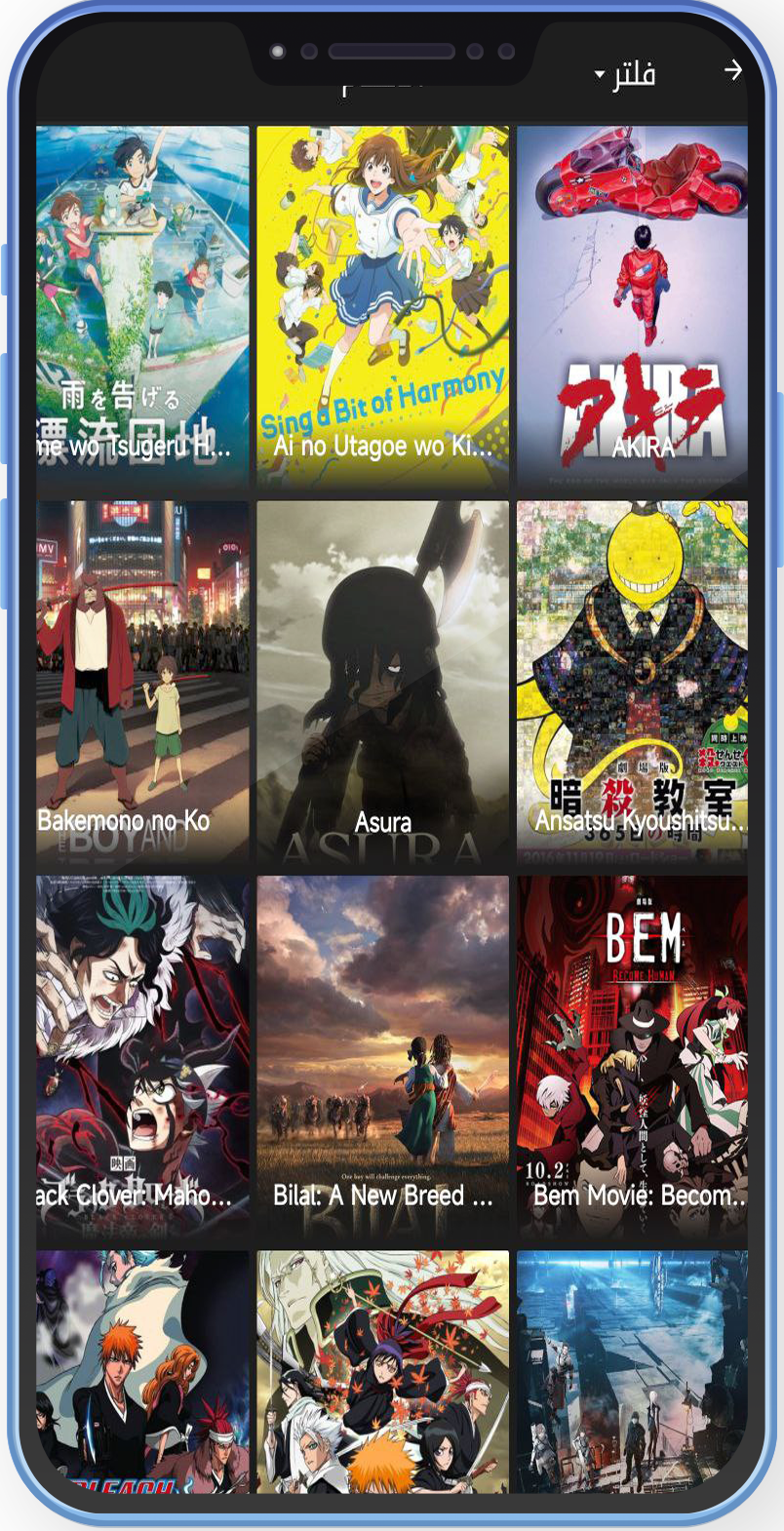Select Bem Movie: Become Human tile

(632, 1056)
